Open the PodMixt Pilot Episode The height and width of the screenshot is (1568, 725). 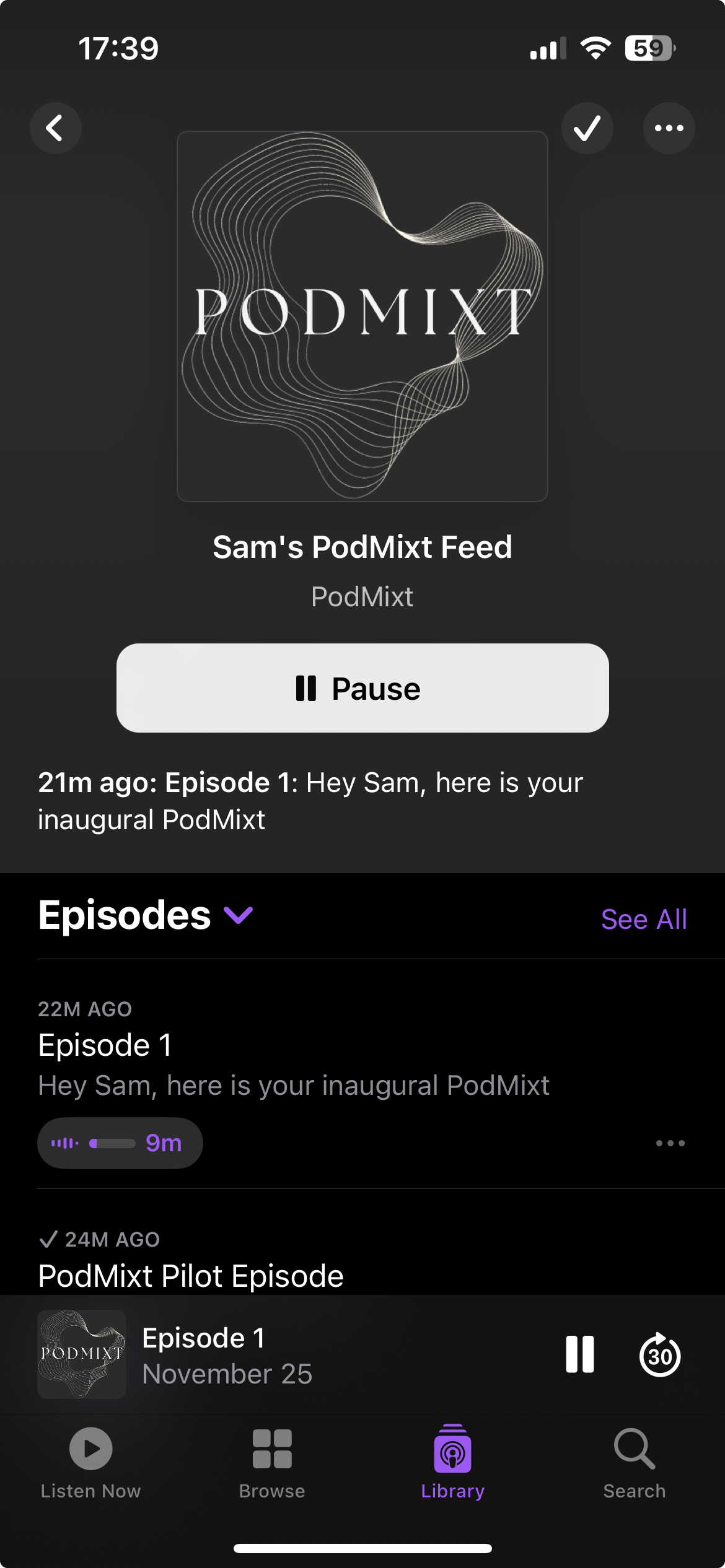191,1275
